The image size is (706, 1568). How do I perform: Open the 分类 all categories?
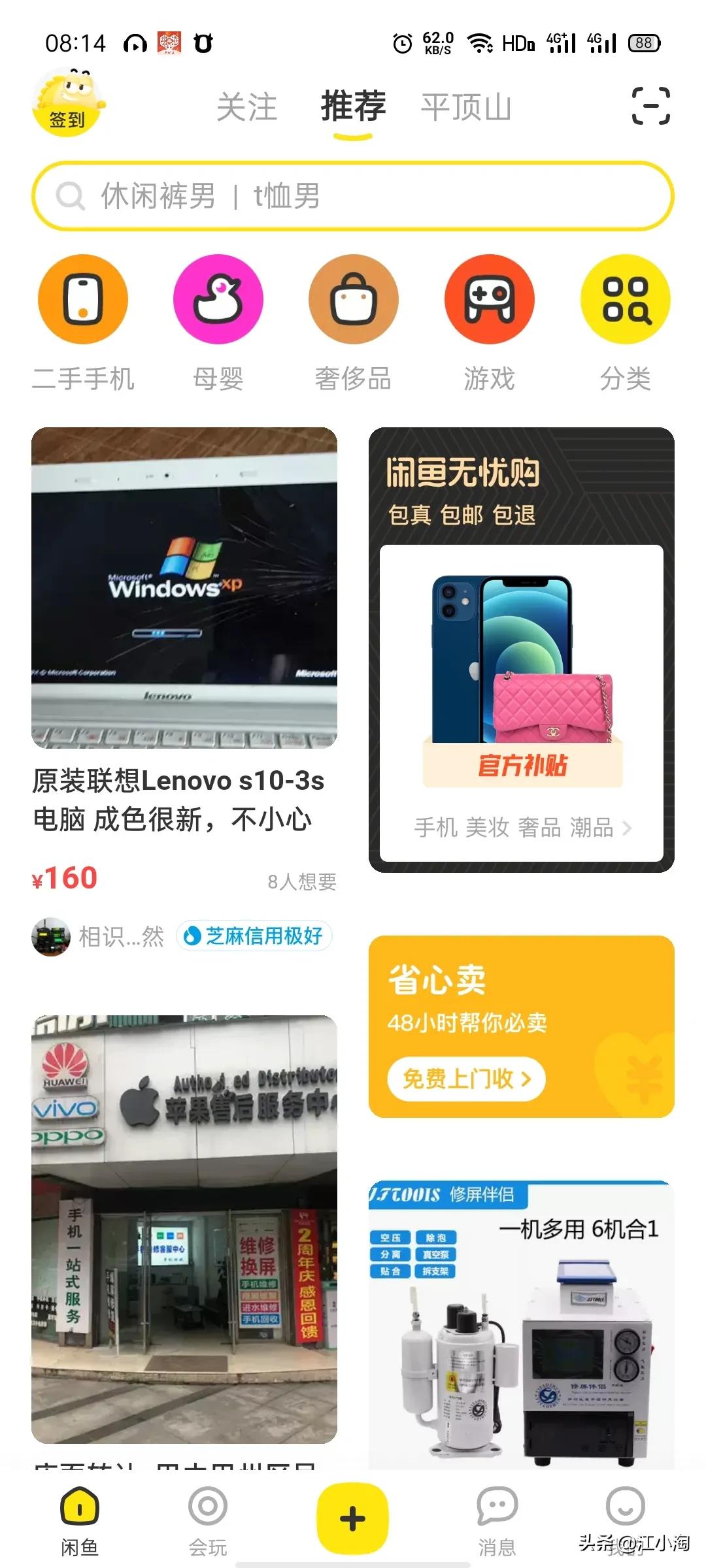(626, 300)
